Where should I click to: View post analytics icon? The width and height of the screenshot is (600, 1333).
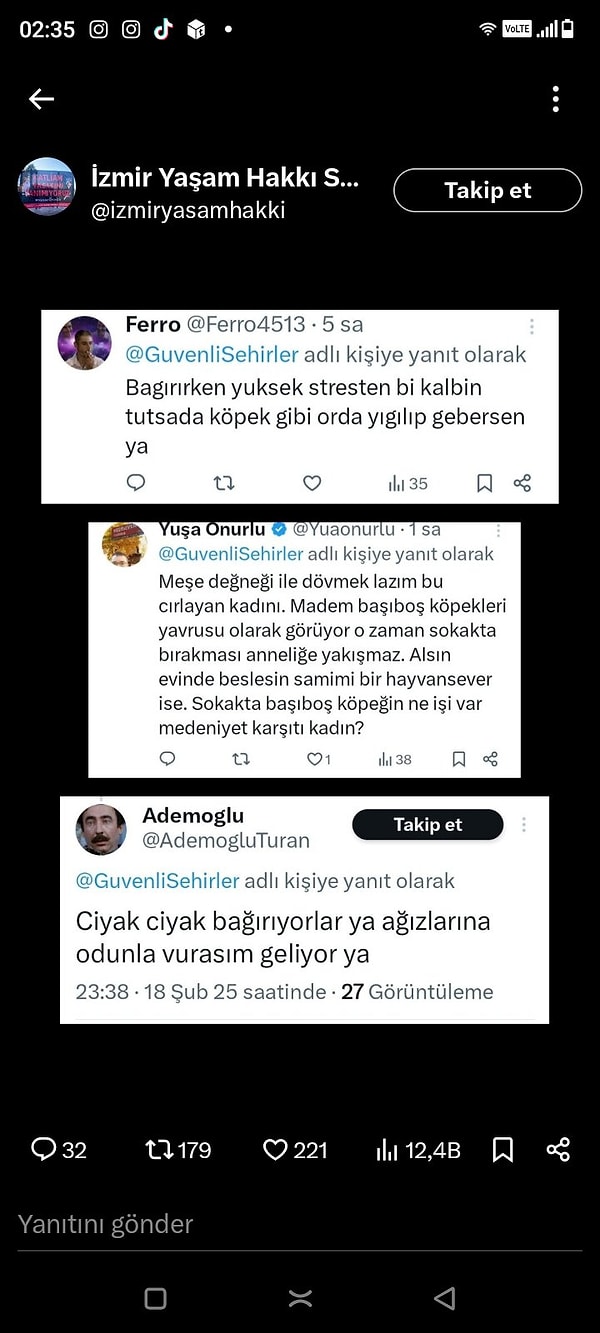tap(387, 1150)
